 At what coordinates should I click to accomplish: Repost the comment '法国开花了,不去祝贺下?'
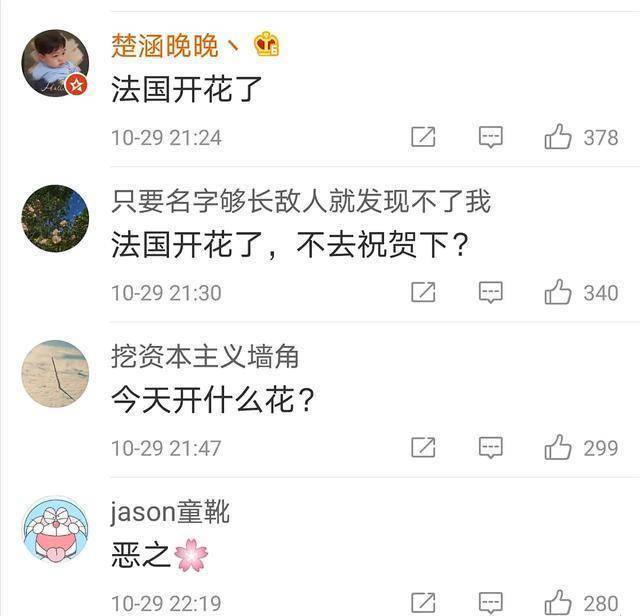point(423,293)
